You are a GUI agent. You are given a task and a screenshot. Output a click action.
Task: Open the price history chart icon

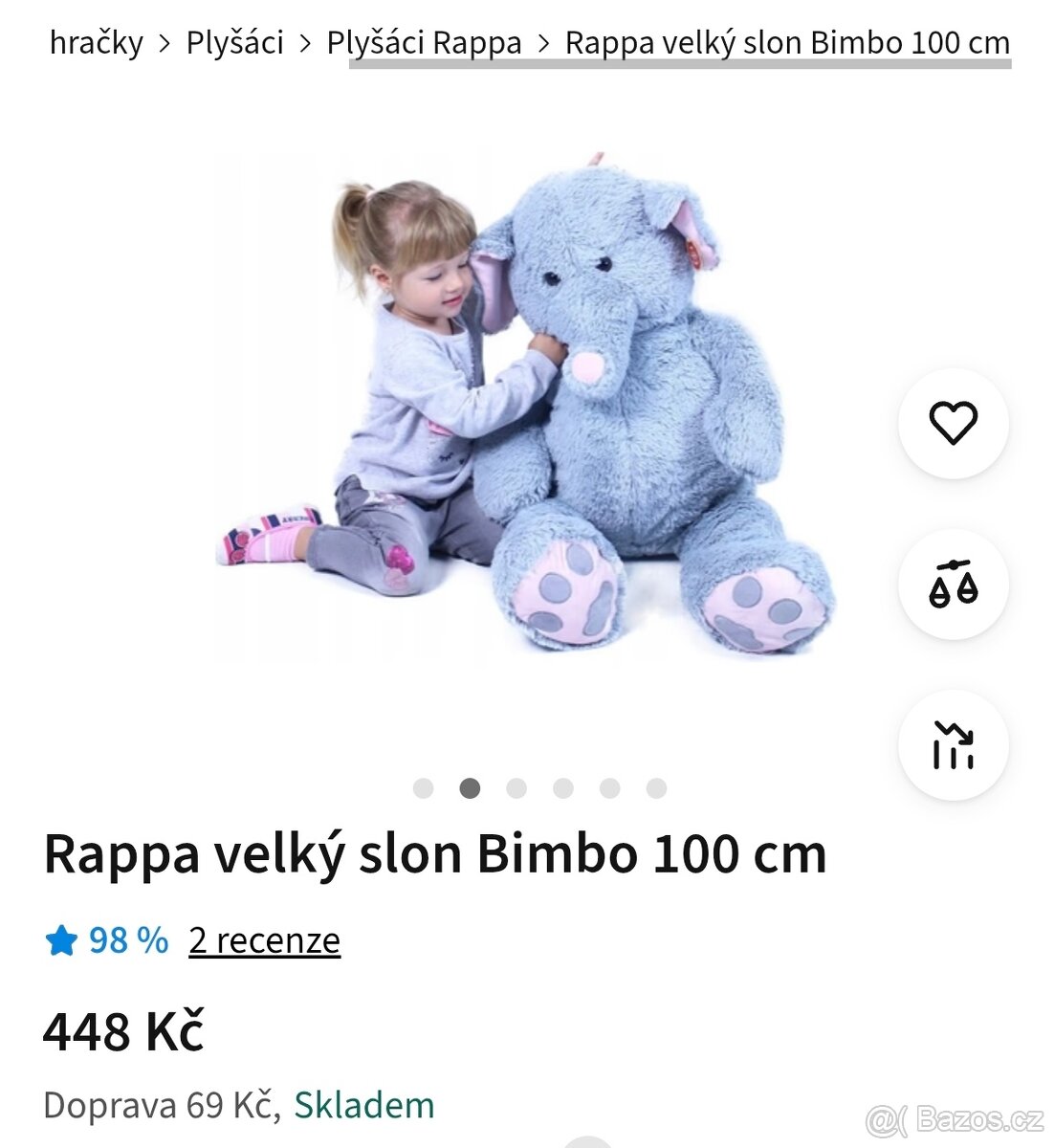pyautogui.click(x=953, y=745)
